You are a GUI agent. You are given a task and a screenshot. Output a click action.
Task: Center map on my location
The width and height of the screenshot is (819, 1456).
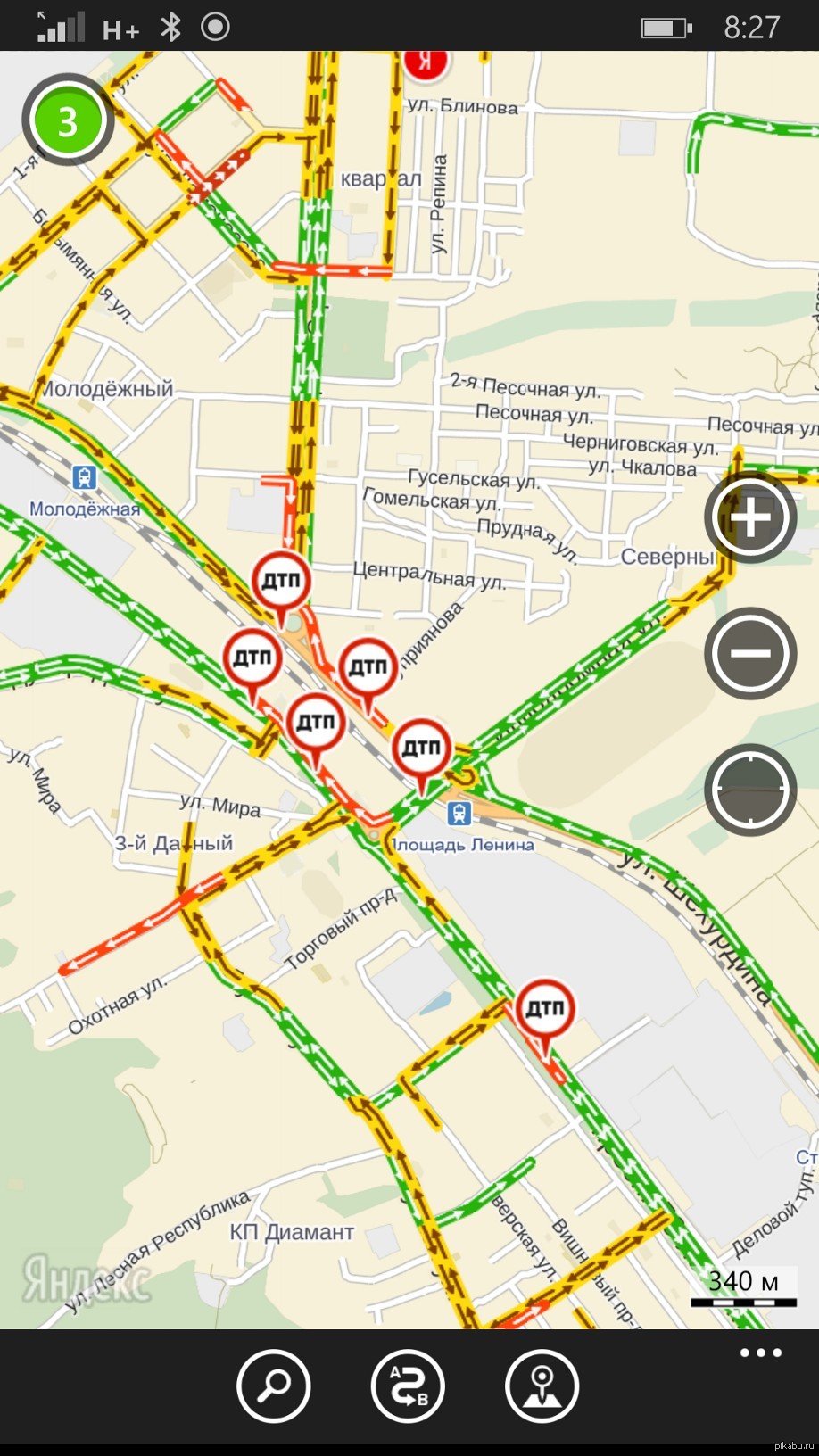click(750, 790)
